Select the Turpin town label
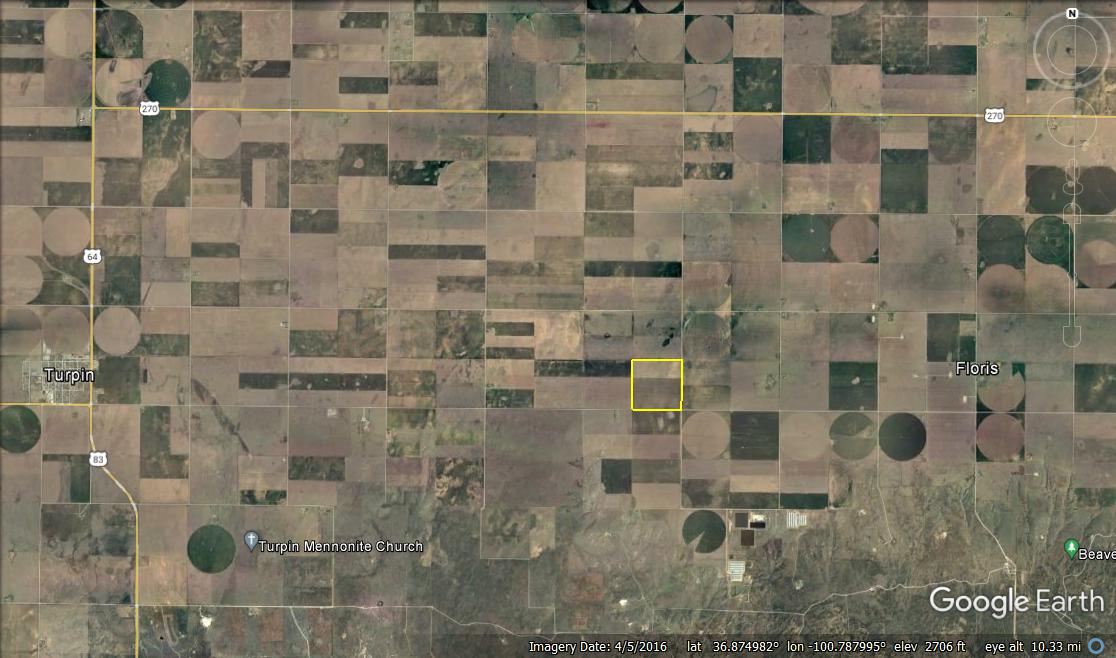The image size is (1116, 658). tap(69, 374)
